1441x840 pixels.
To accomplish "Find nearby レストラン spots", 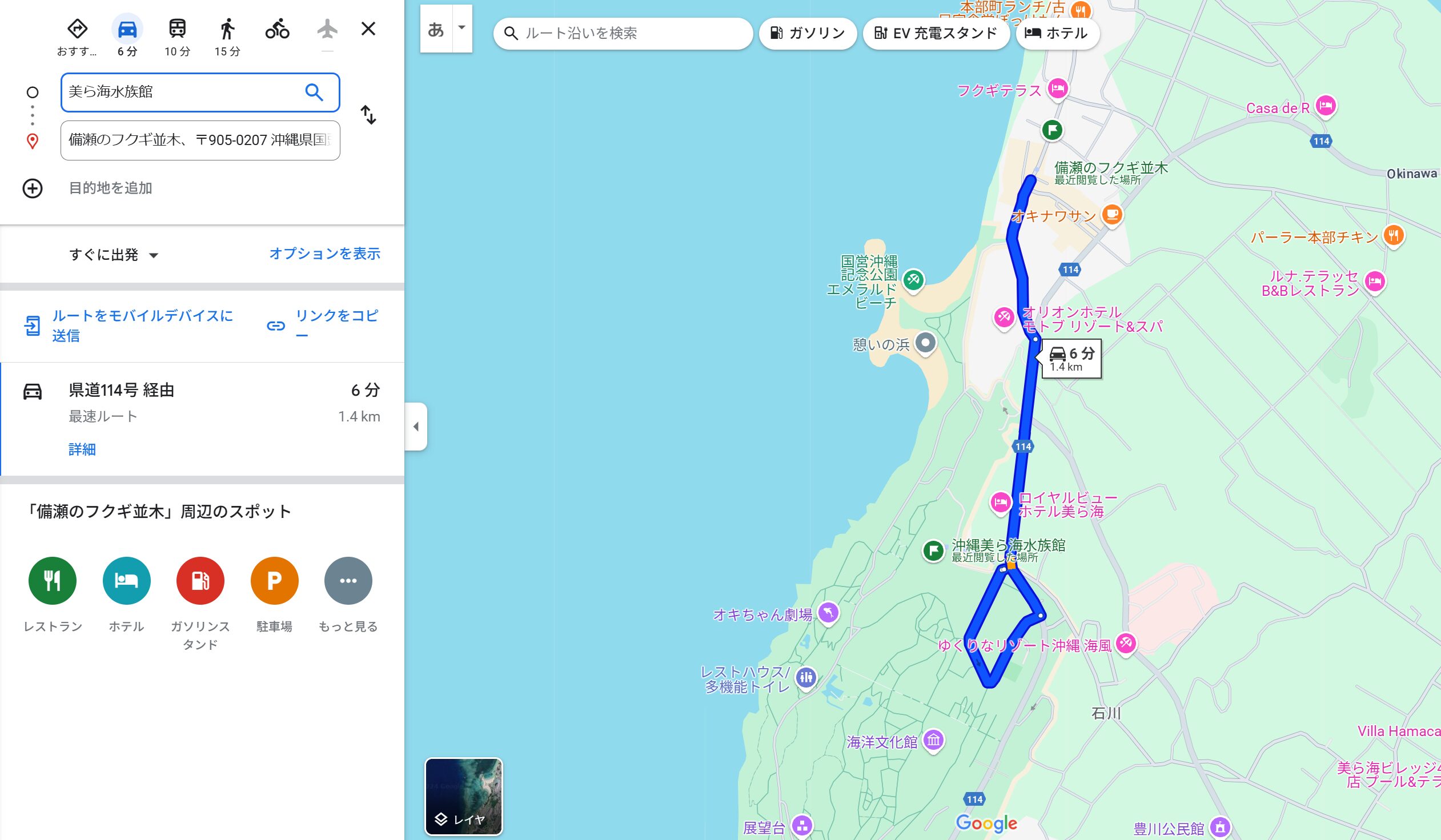I will tap(53, 581).
